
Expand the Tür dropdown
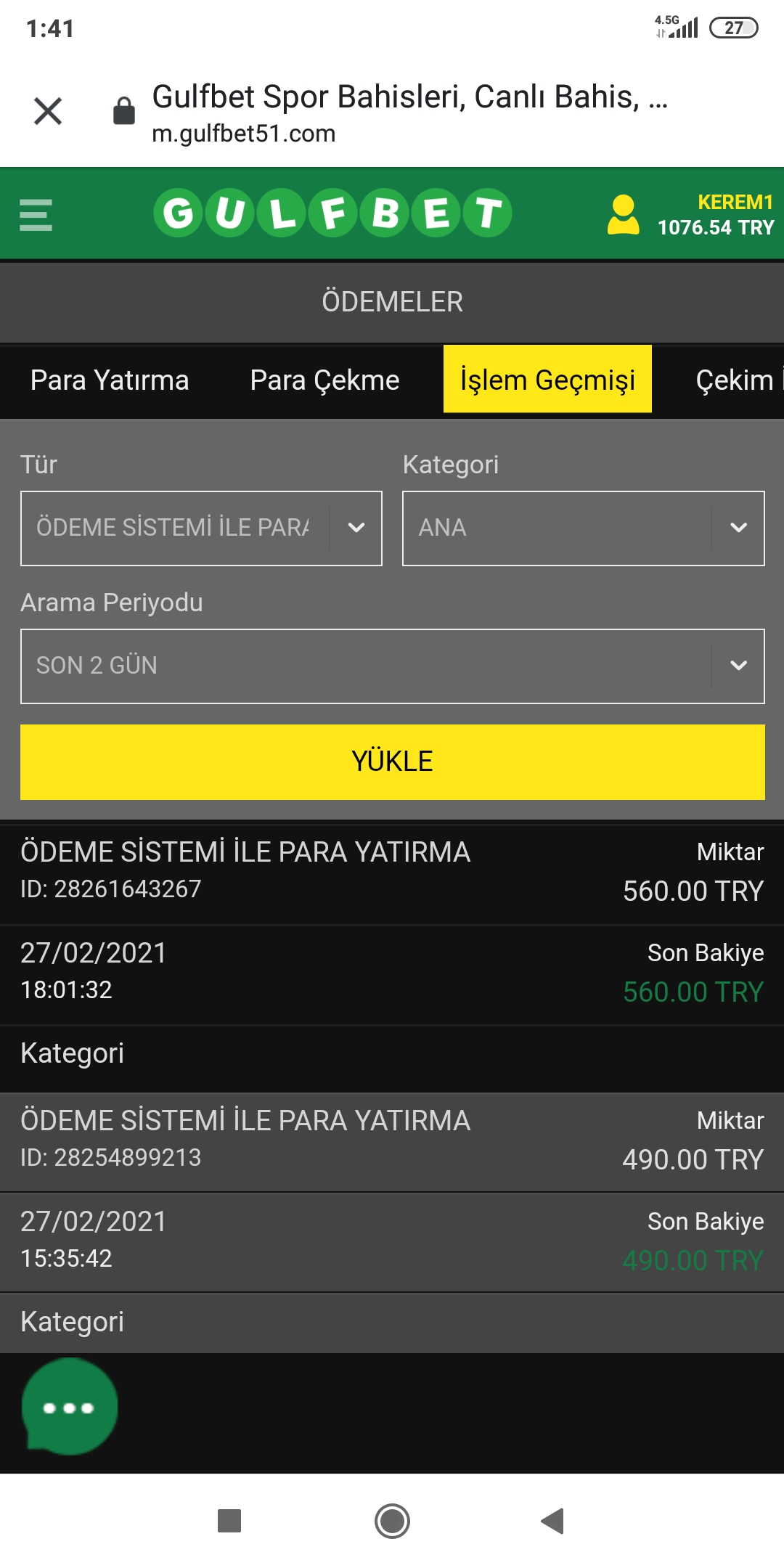click(x=201, y=528)
